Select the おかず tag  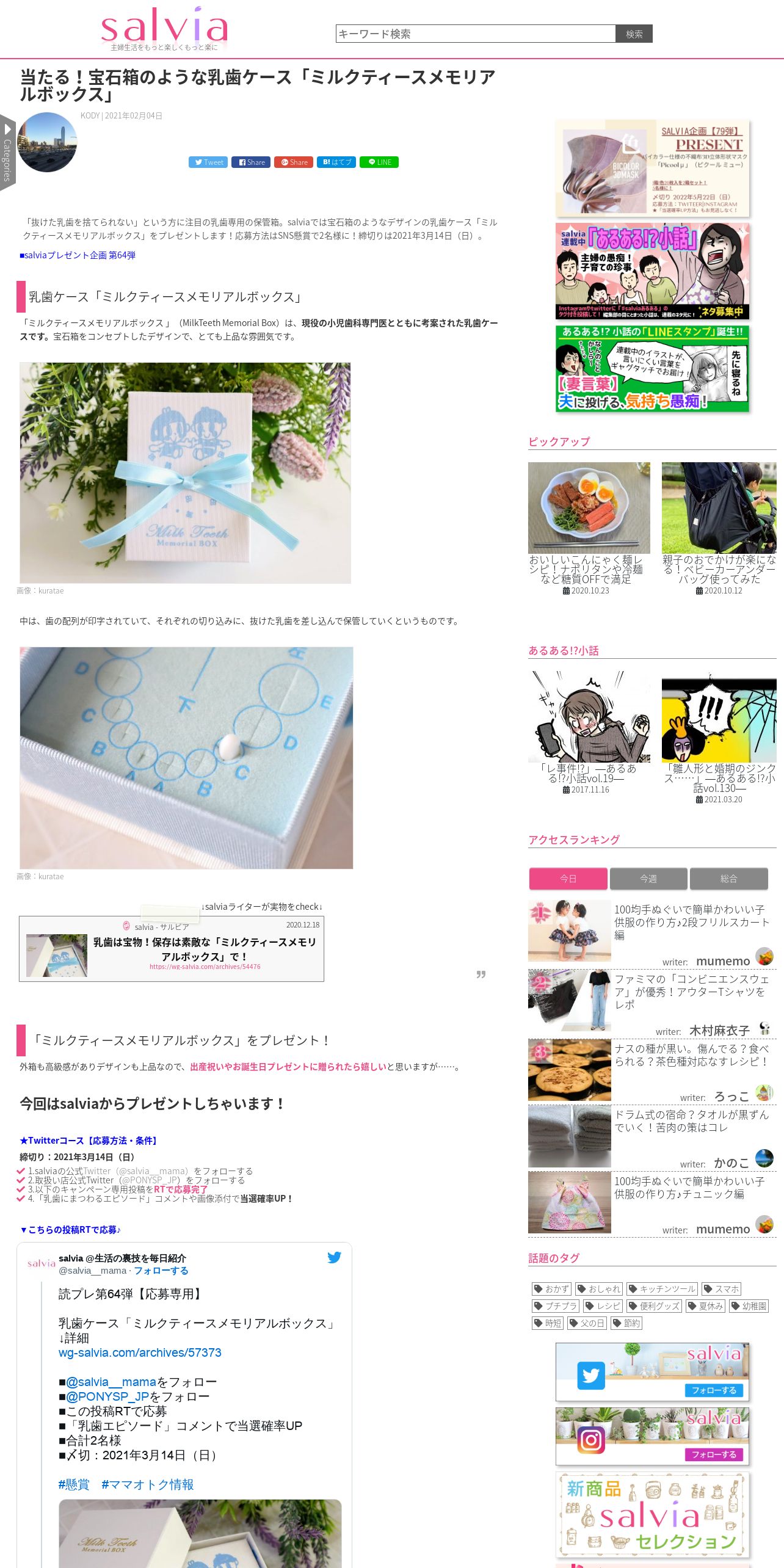pyautogui.click(x=552, y=1289)
